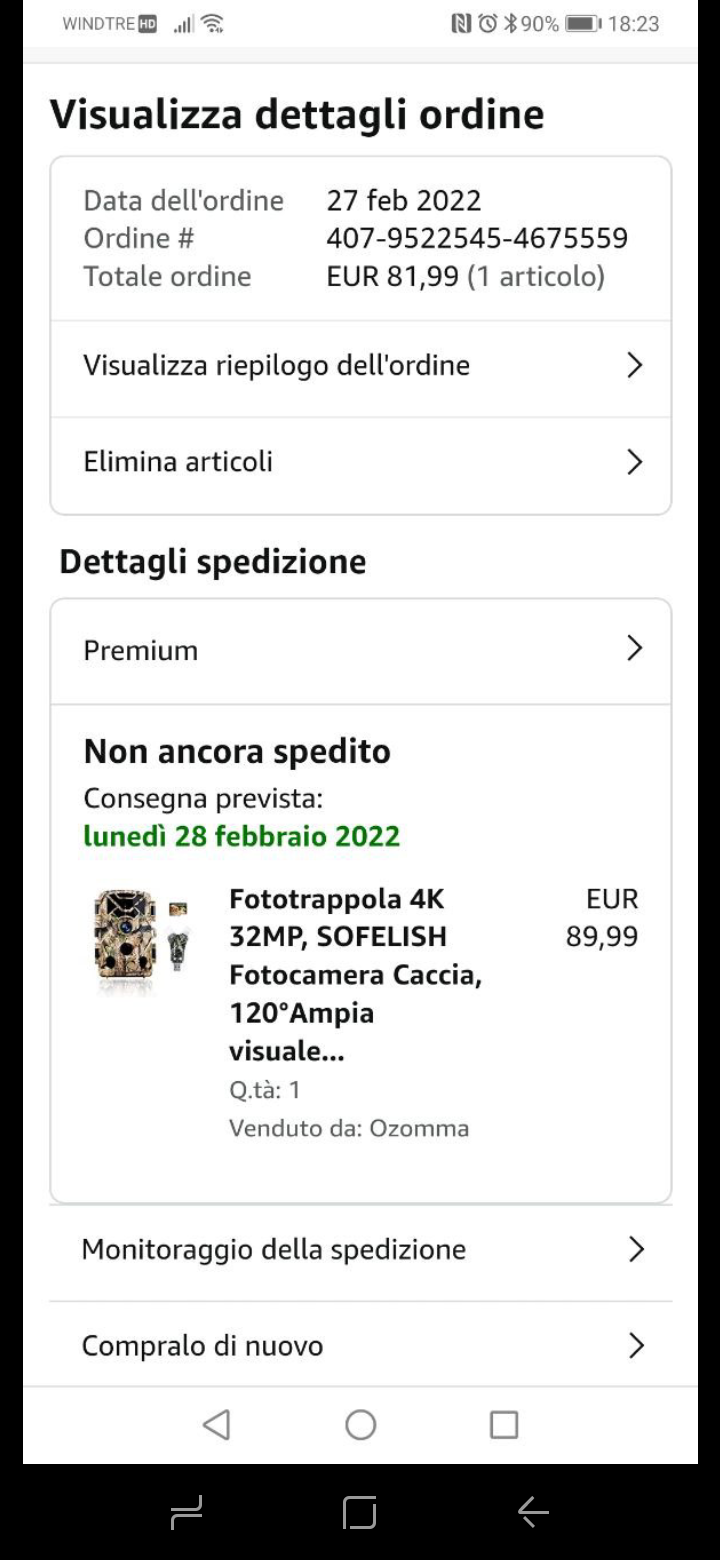
Task: Show recent apps with the square button
Action: [504, 1424]
